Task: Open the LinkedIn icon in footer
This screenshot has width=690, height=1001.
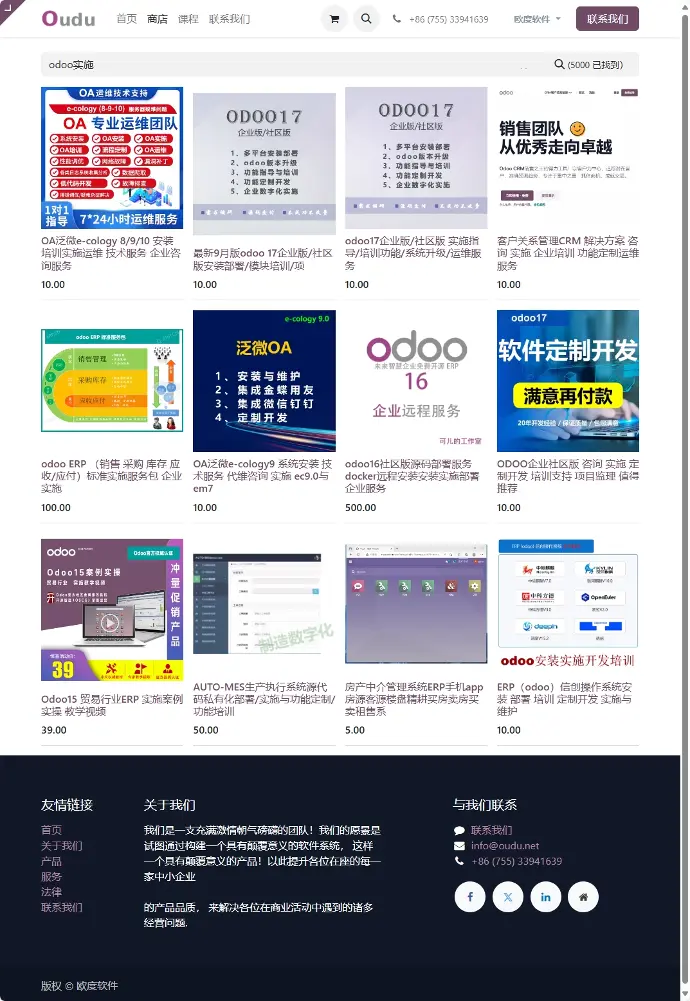Action: (x=545, y=897)
